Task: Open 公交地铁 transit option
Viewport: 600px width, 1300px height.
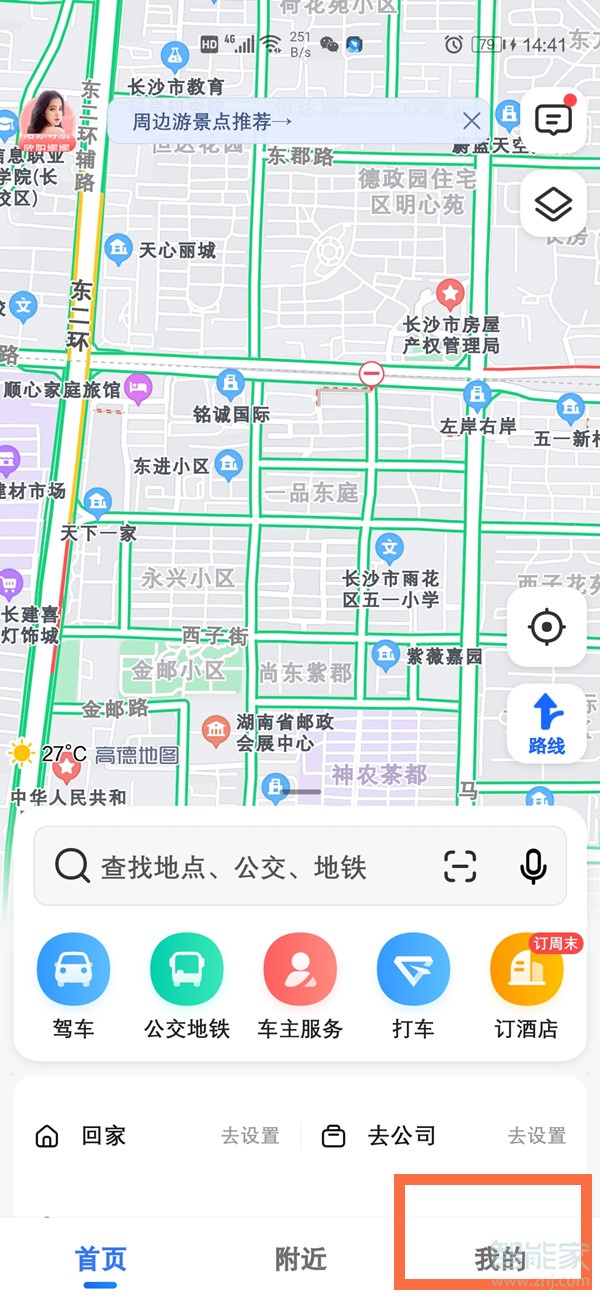Action: pyautogui.click(x=187, y=985)
